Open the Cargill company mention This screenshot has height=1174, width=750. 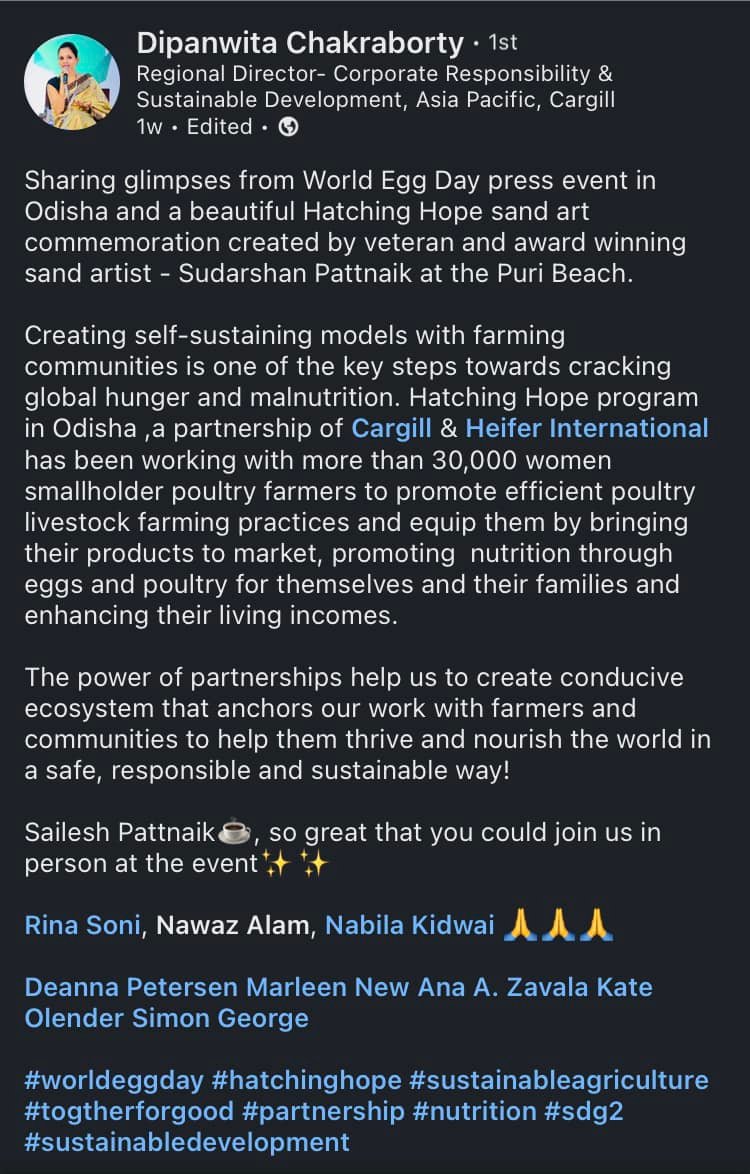[x=391, y=429]
